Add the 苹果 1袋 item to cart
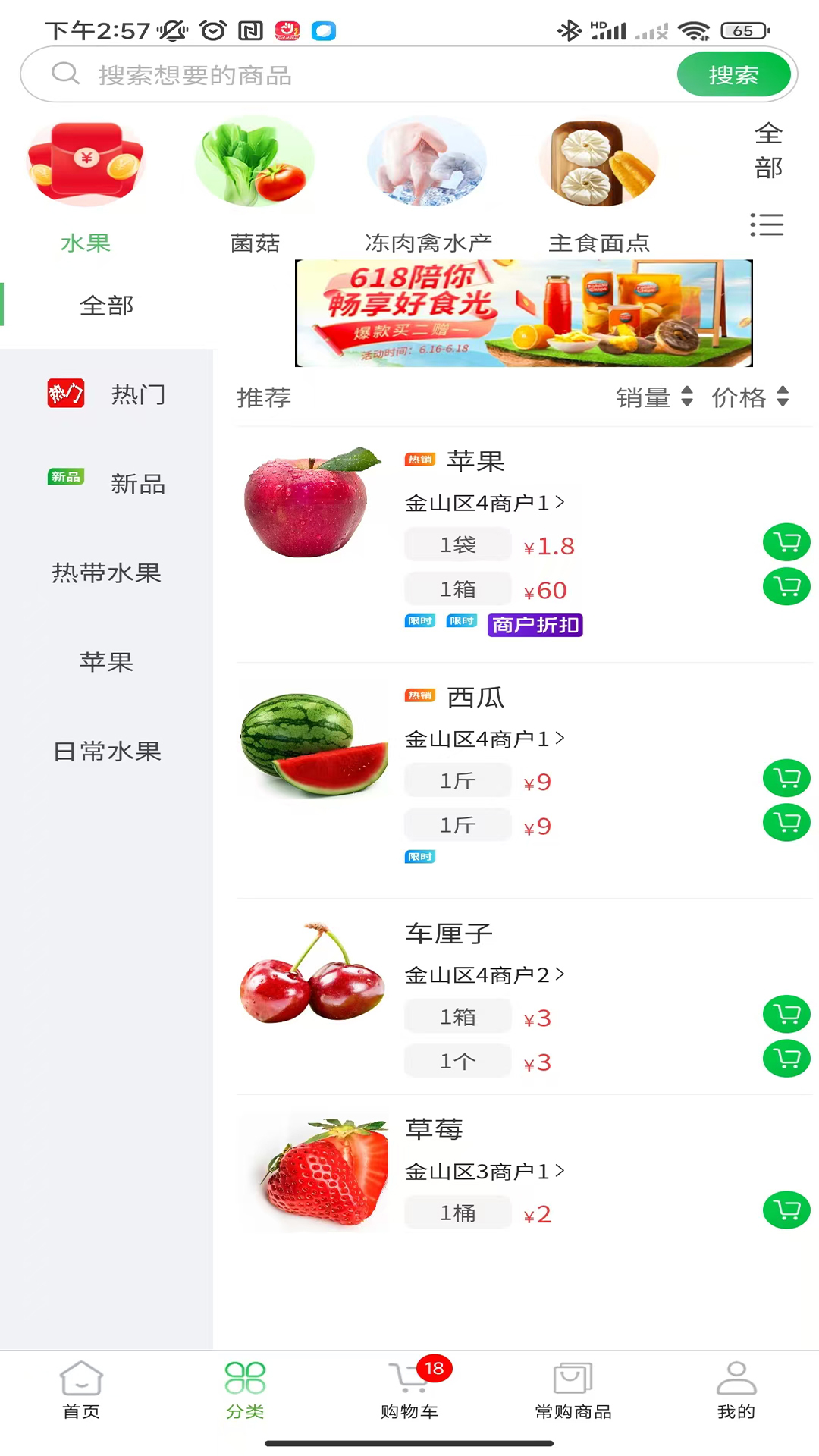The image size is (819, 1456). (x=786, y=542)
